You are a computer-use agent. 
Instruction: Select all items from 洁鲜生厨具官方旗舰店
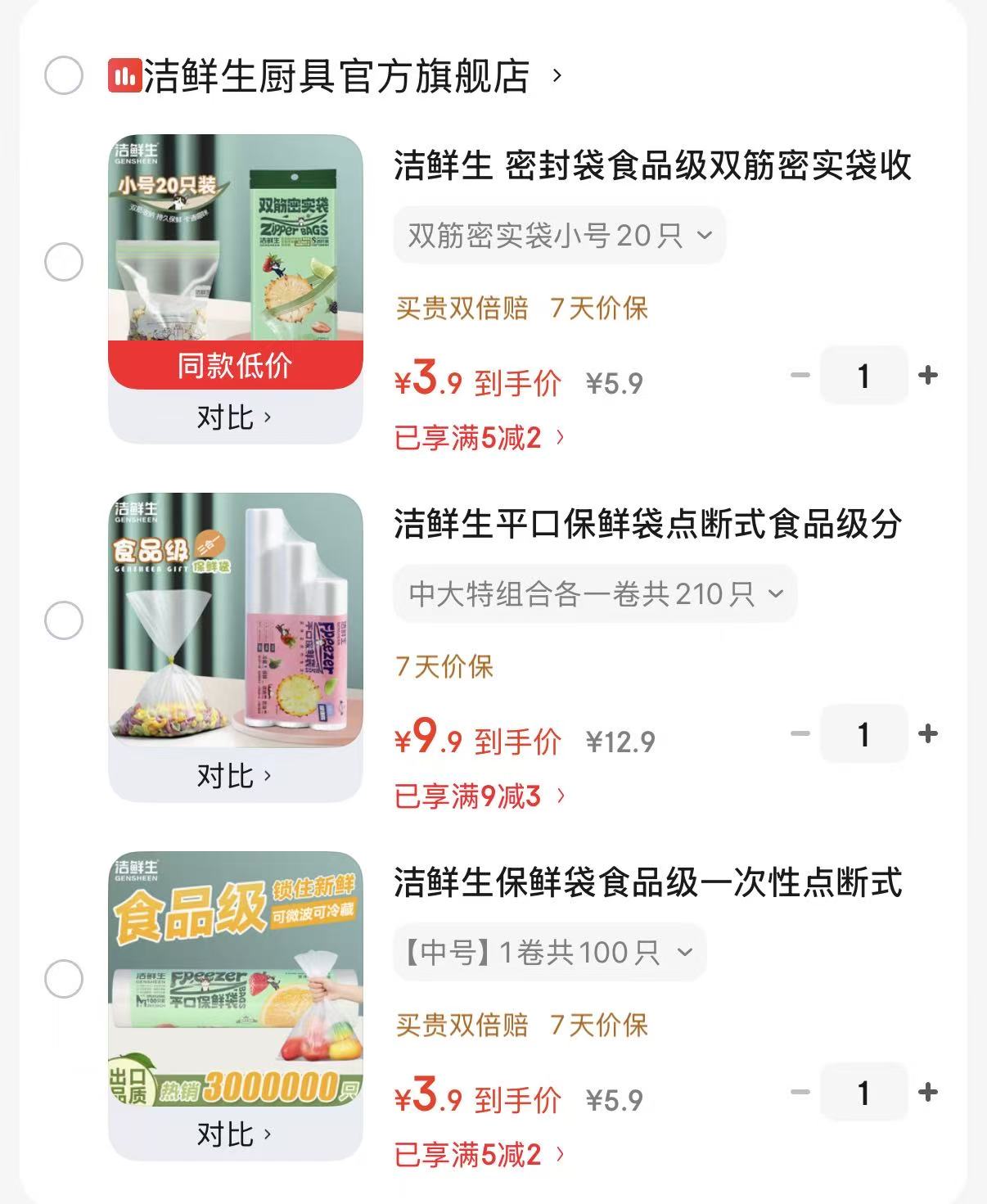pos(64,76)
